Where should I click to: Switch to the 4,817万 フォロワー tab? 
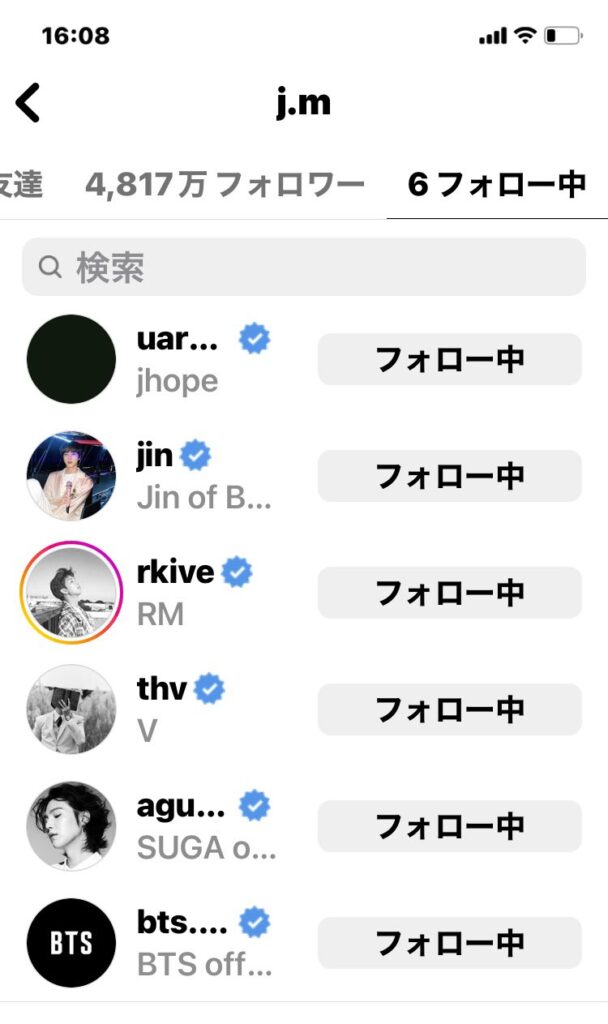click(x=224, y=185)
